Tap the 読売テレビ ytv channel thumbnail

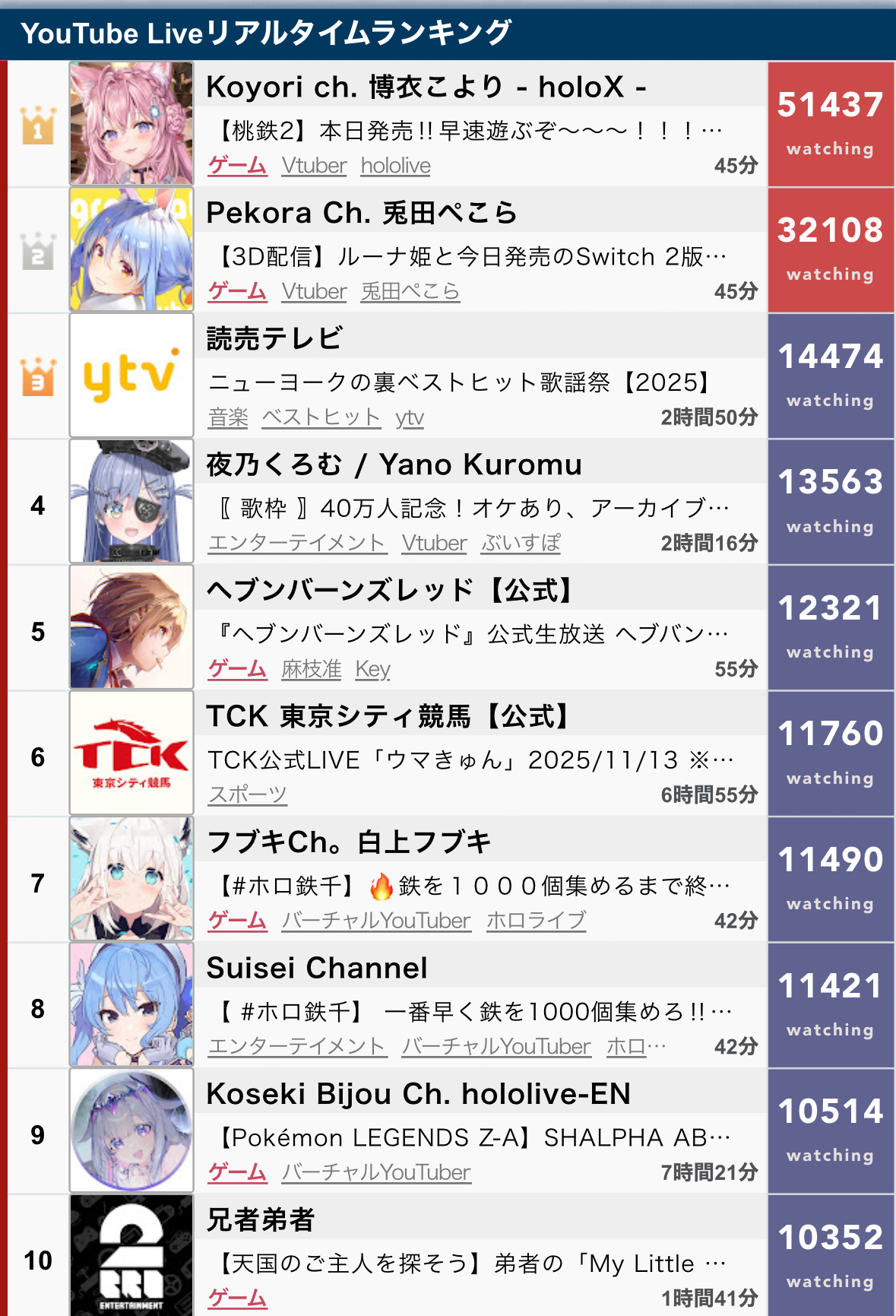coord(131,376)
